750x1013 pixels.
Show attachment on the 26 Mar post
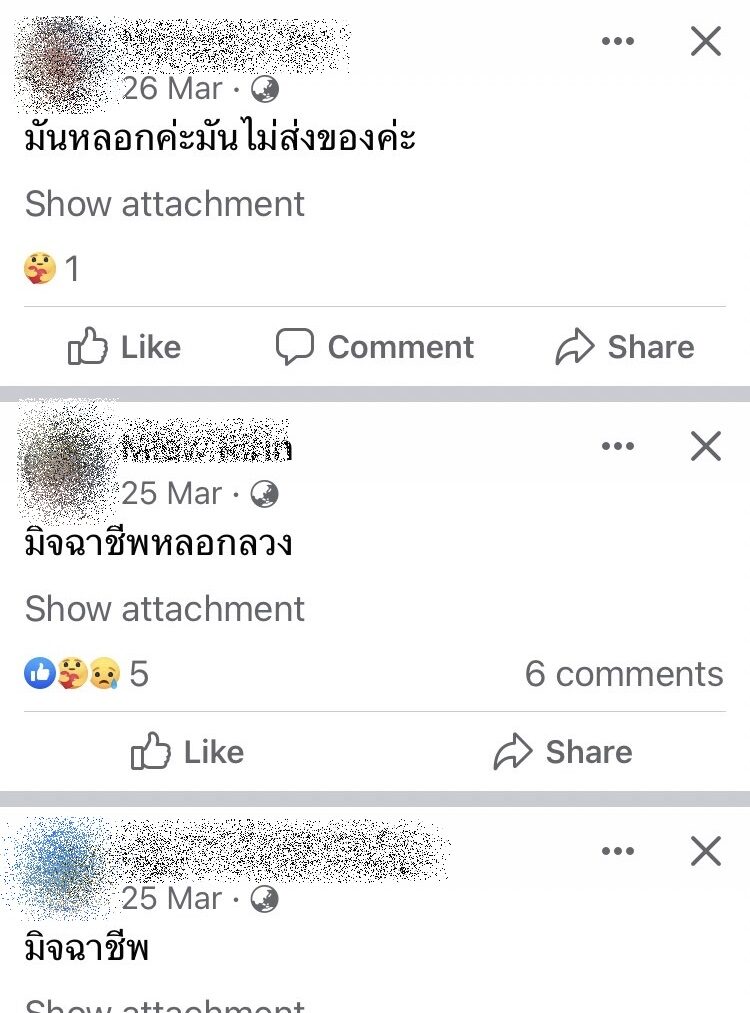(x=164, y=204)
